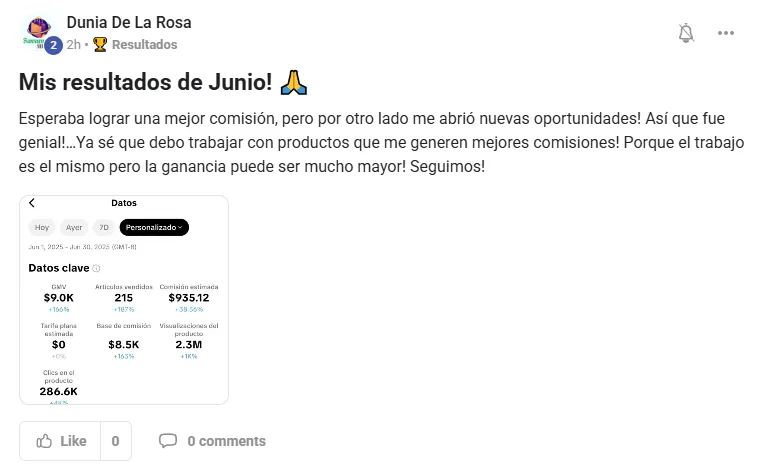
Task: Like this post
Action: (x=61, y=441)
